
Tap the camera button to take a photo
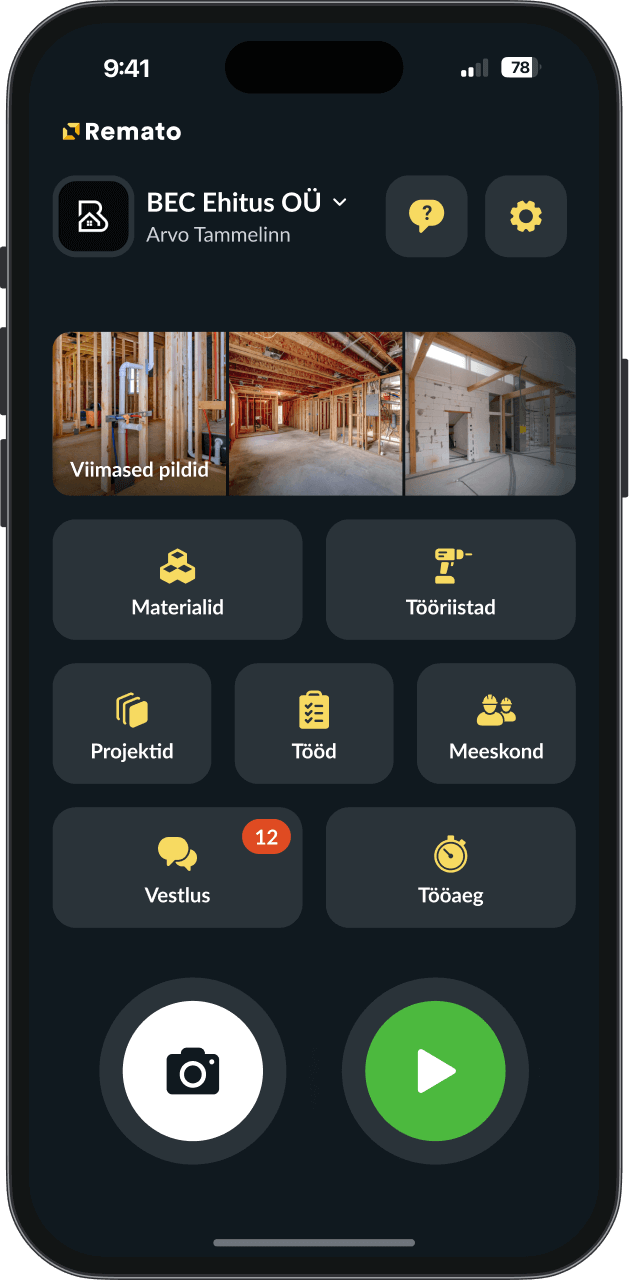(193, 1072)
